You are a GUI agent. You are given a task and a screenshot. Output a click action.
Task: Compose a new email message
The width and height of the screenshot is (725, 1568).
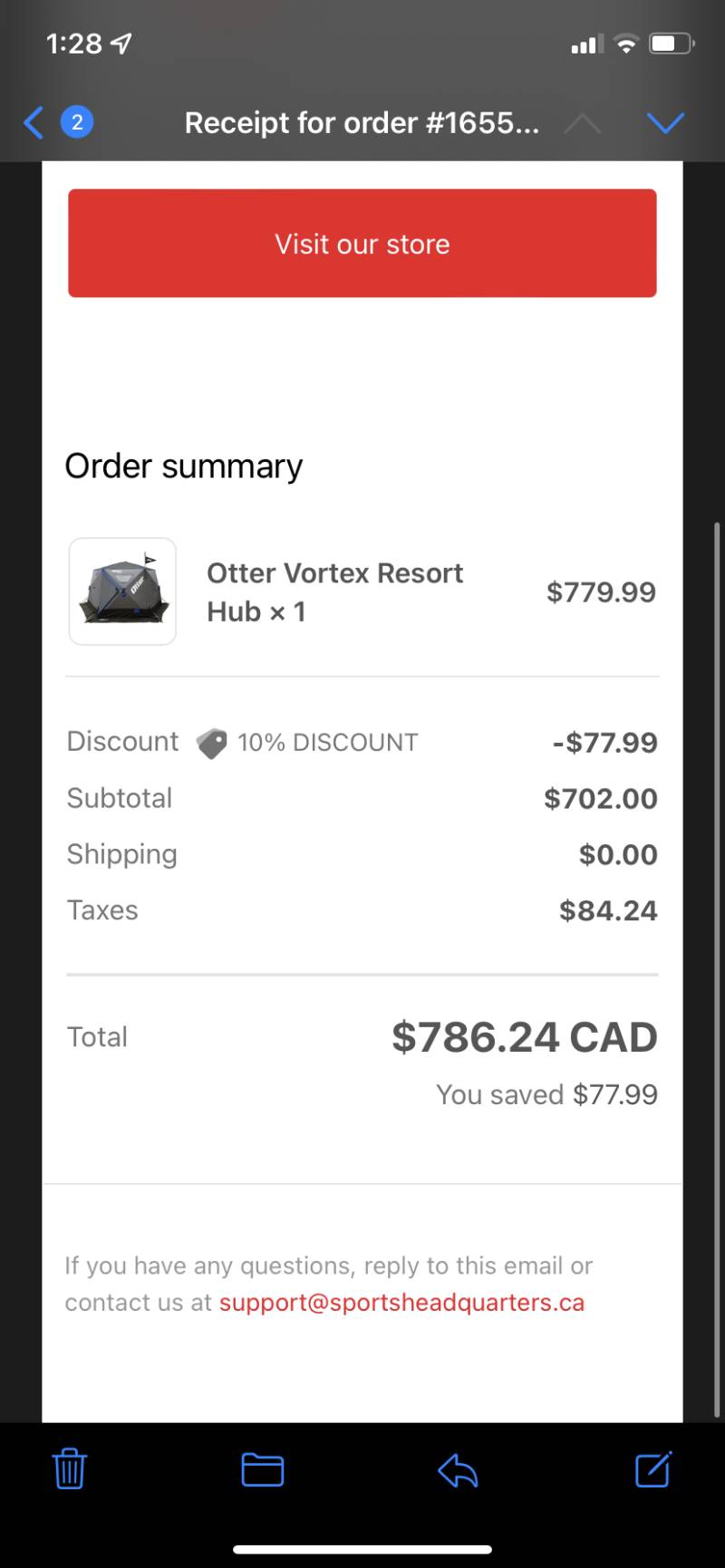pos(653,1468)
